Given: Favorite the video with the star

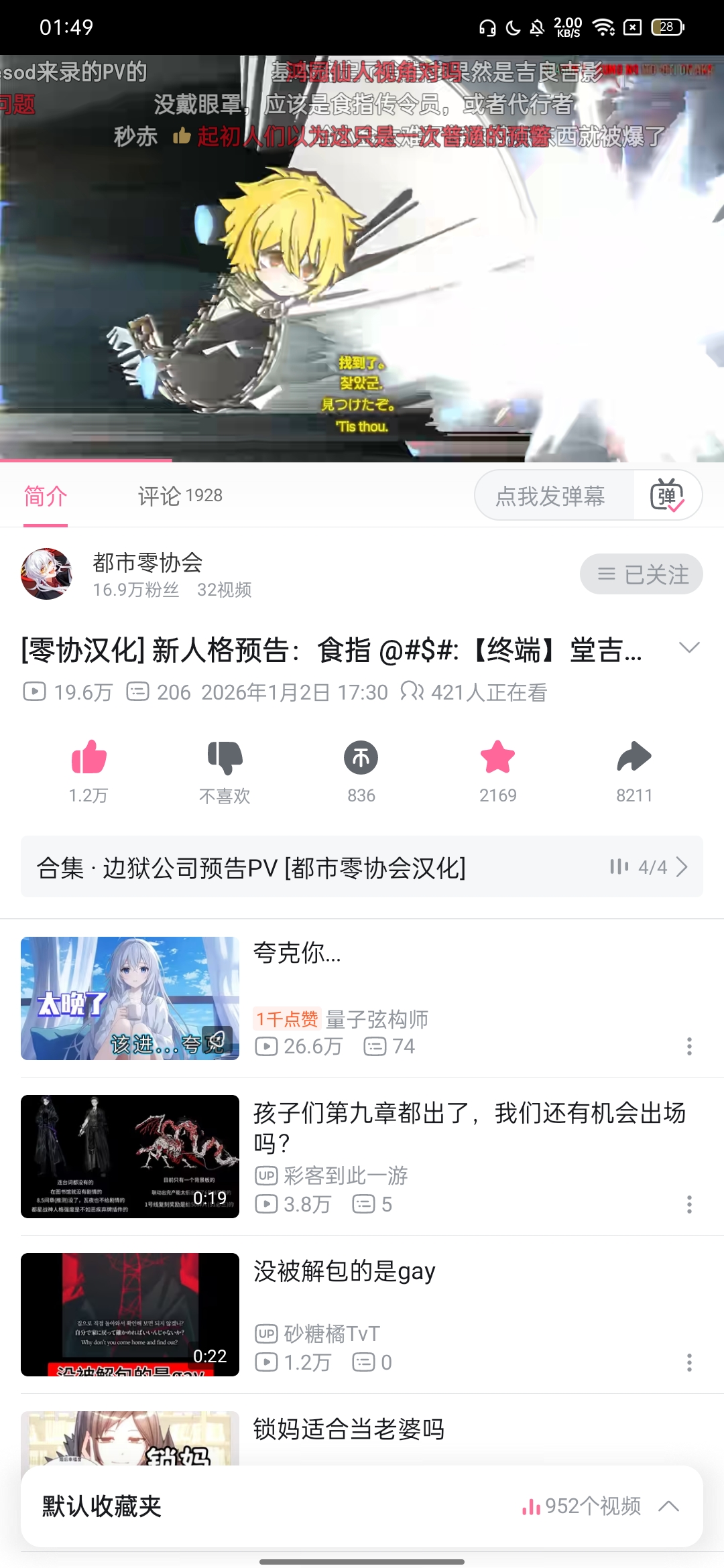Looking at the screenshot, I should point(497,759).
